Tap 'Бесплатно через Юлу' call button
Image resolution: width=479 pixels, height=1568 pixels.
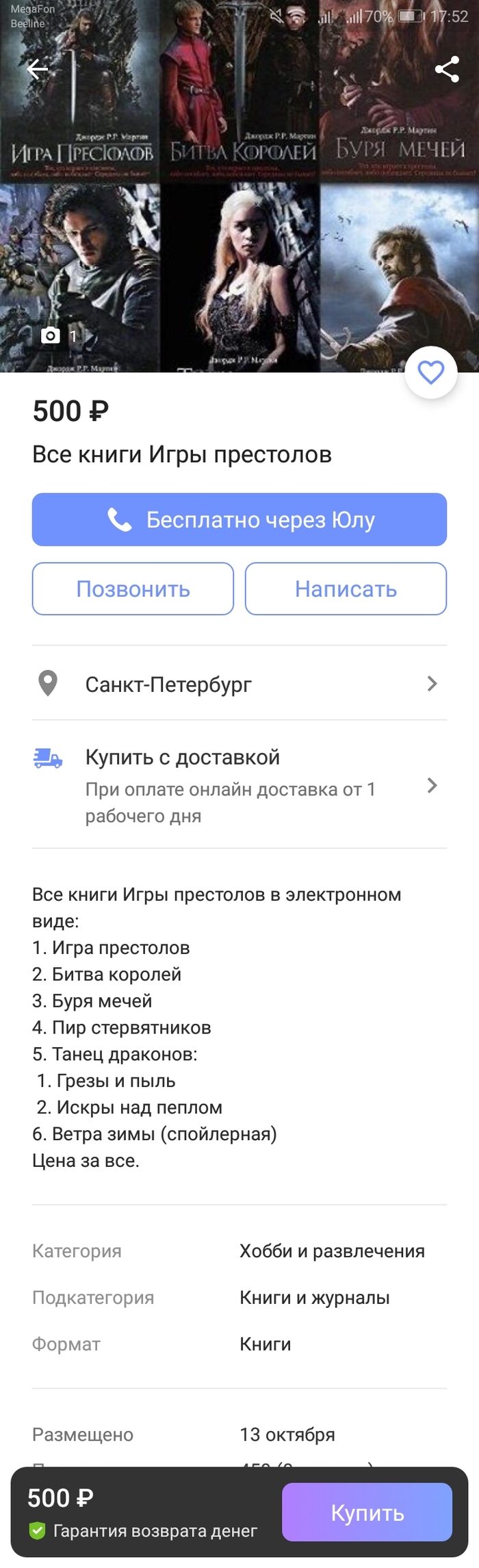[x=239, y=519]
